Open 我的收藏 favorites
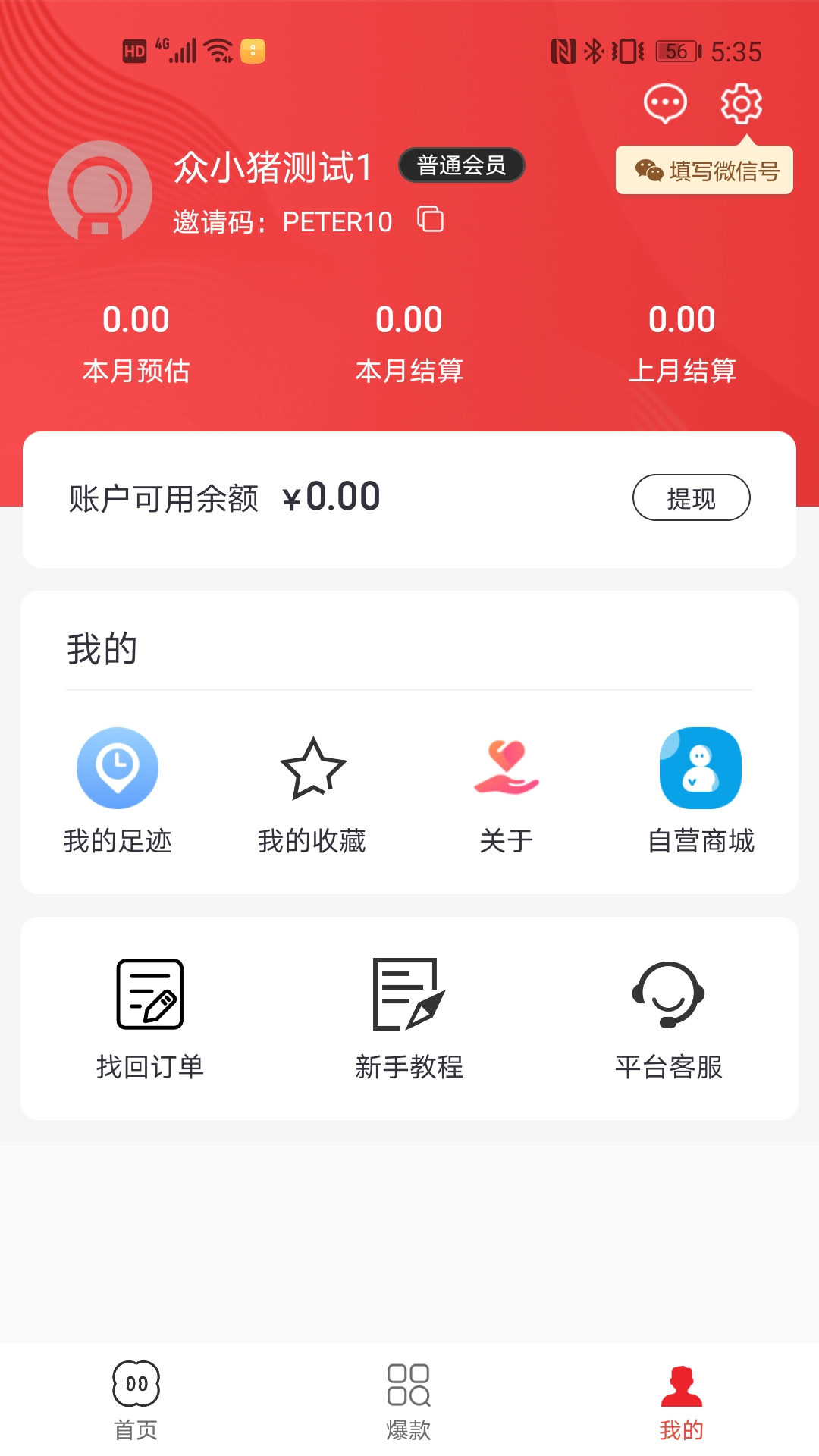This screenshot has height=1456, width=819. pyautogui.click(x=312, y=790)
